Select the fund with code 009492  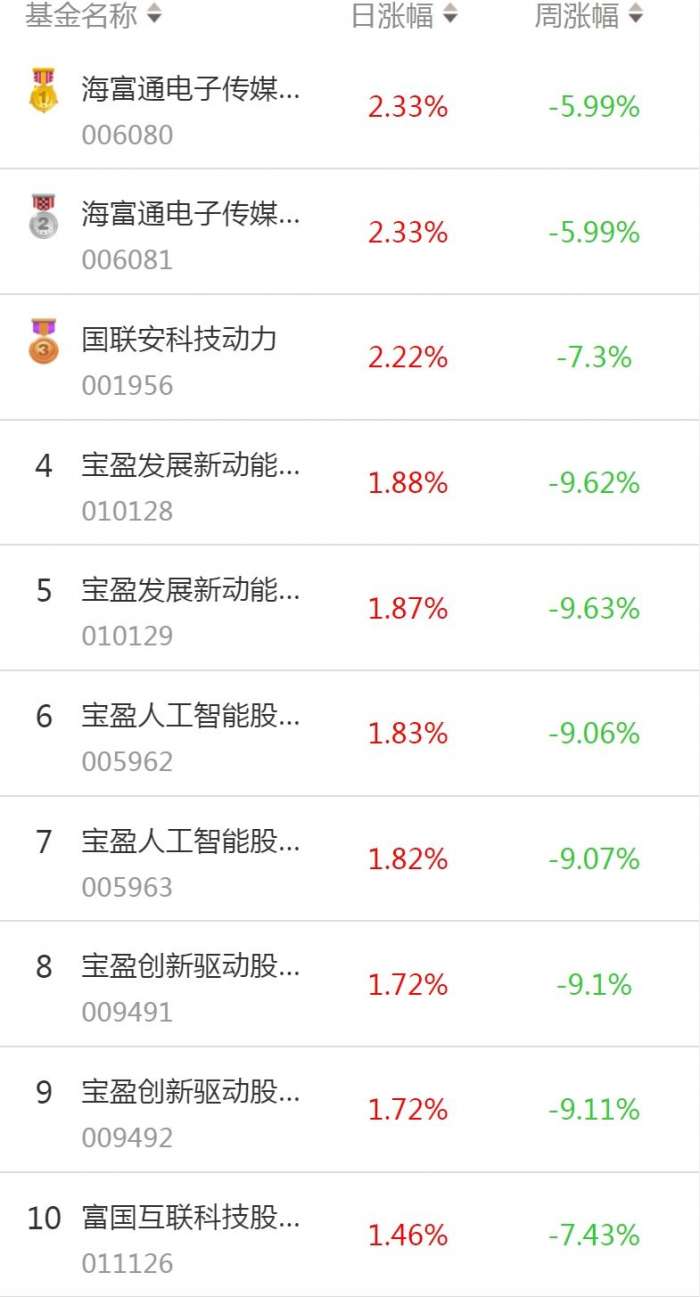190,1094
